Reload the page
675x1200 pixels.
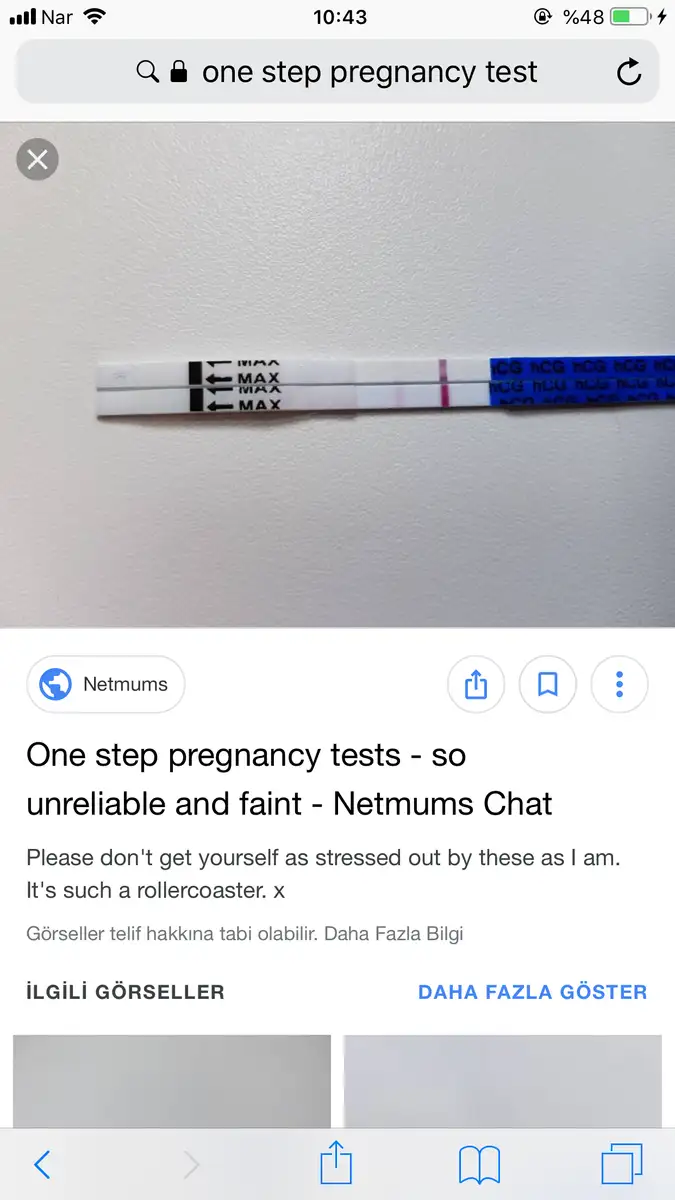coord(629,72)
